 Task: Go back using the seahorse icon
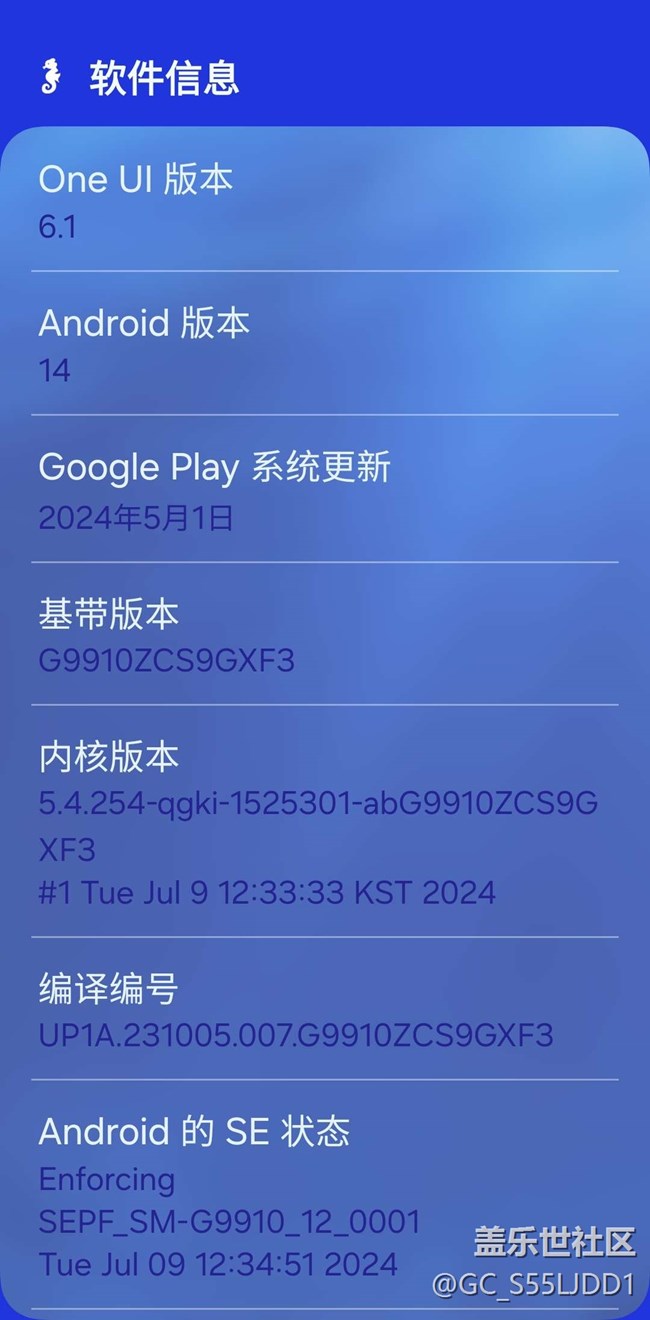click(x=51, y=77)
